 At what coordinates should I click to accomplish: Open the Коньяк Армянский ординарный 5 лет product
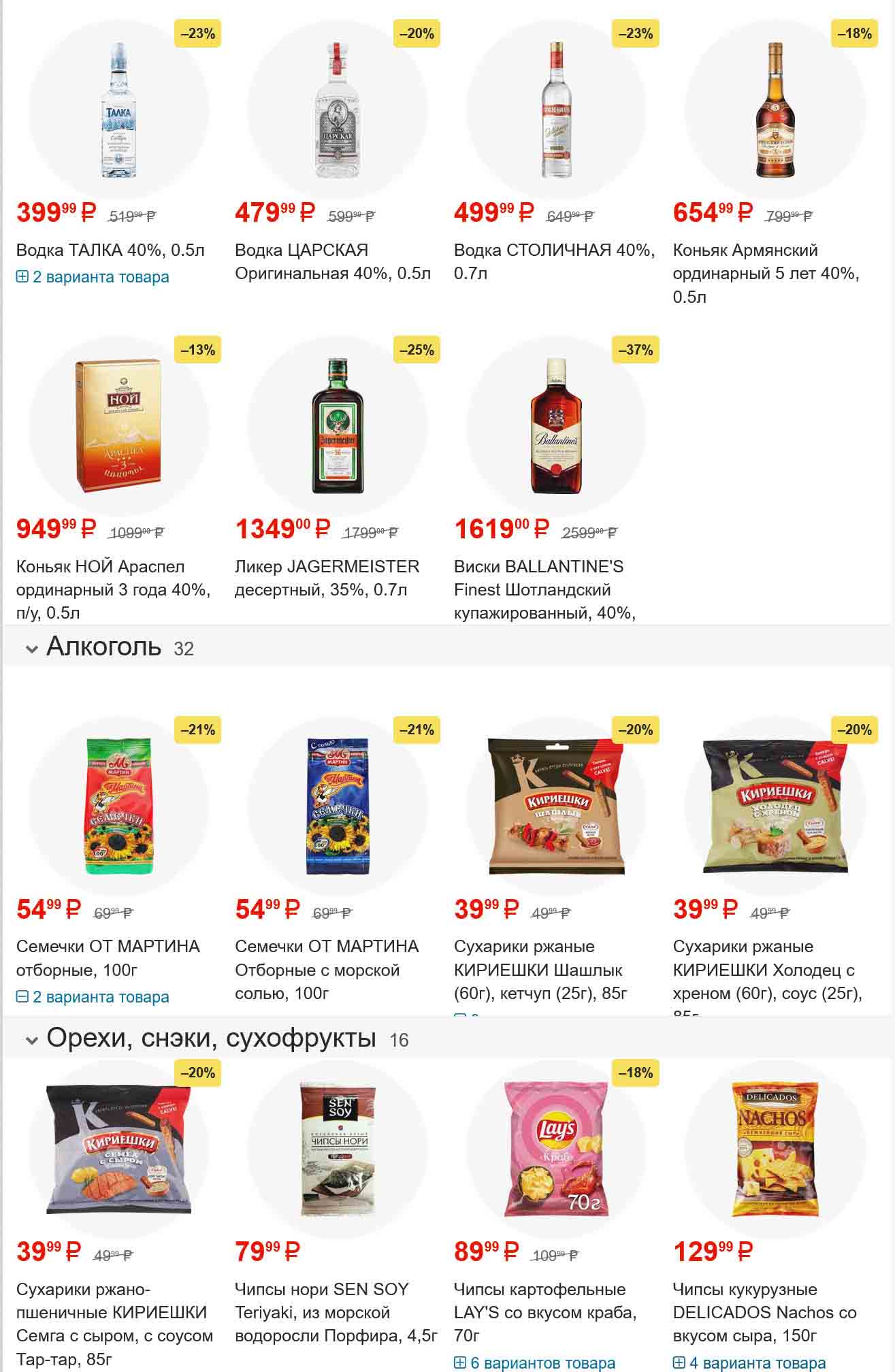click(x=766, y=273)
